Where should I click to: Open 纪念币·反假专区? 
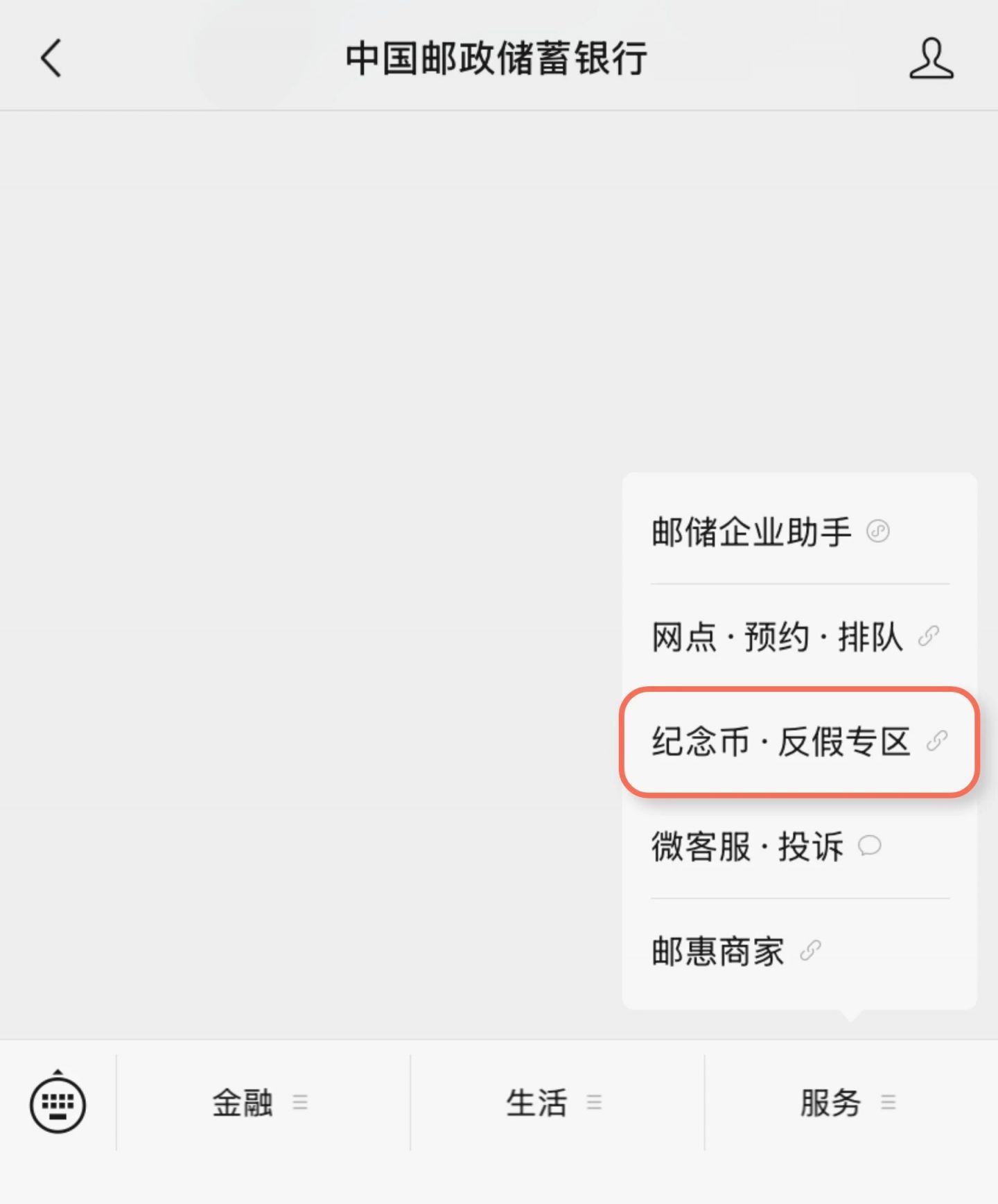point(798,742)
